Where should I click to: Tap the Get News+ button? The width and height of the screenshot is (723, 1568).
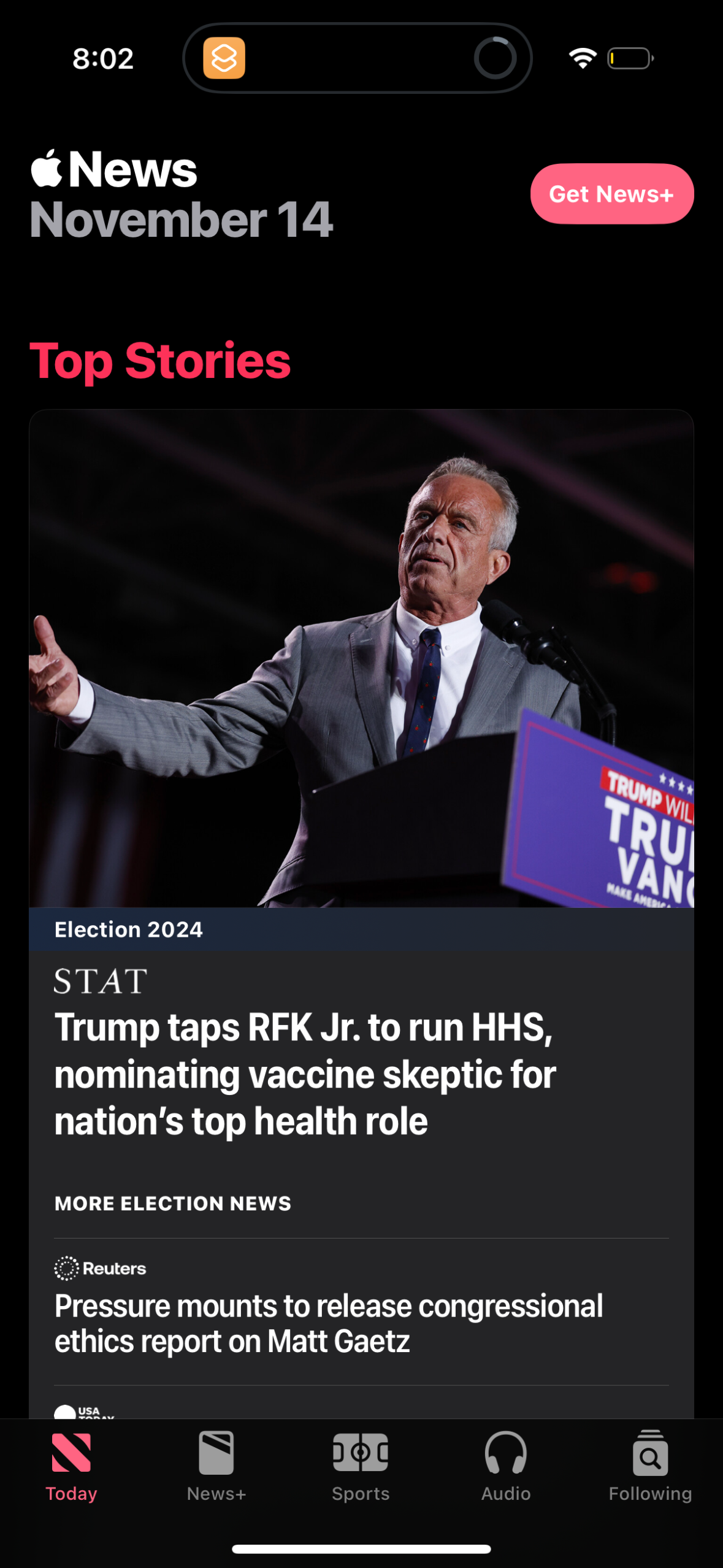[x=611, y=193]
